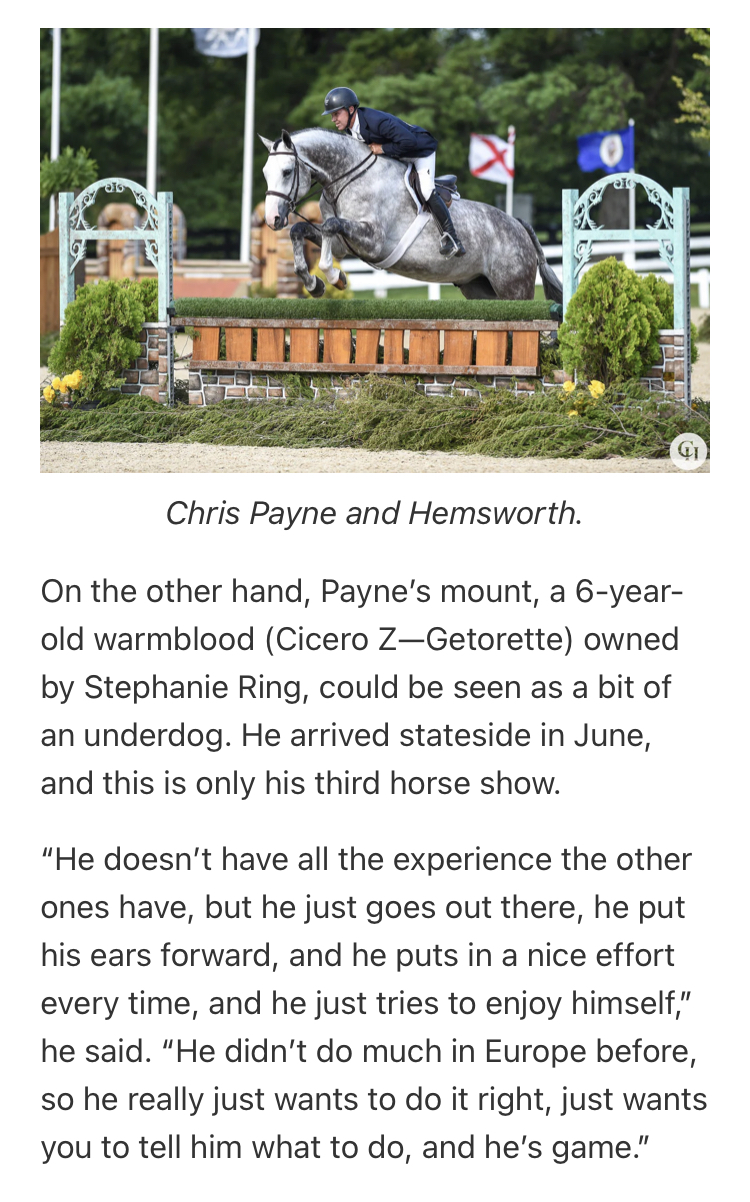The height and width of the screenshot is (1202, 750).
Task: Open the Chris Payne and Hemsworth jumping photo
Action: point(375,250)
